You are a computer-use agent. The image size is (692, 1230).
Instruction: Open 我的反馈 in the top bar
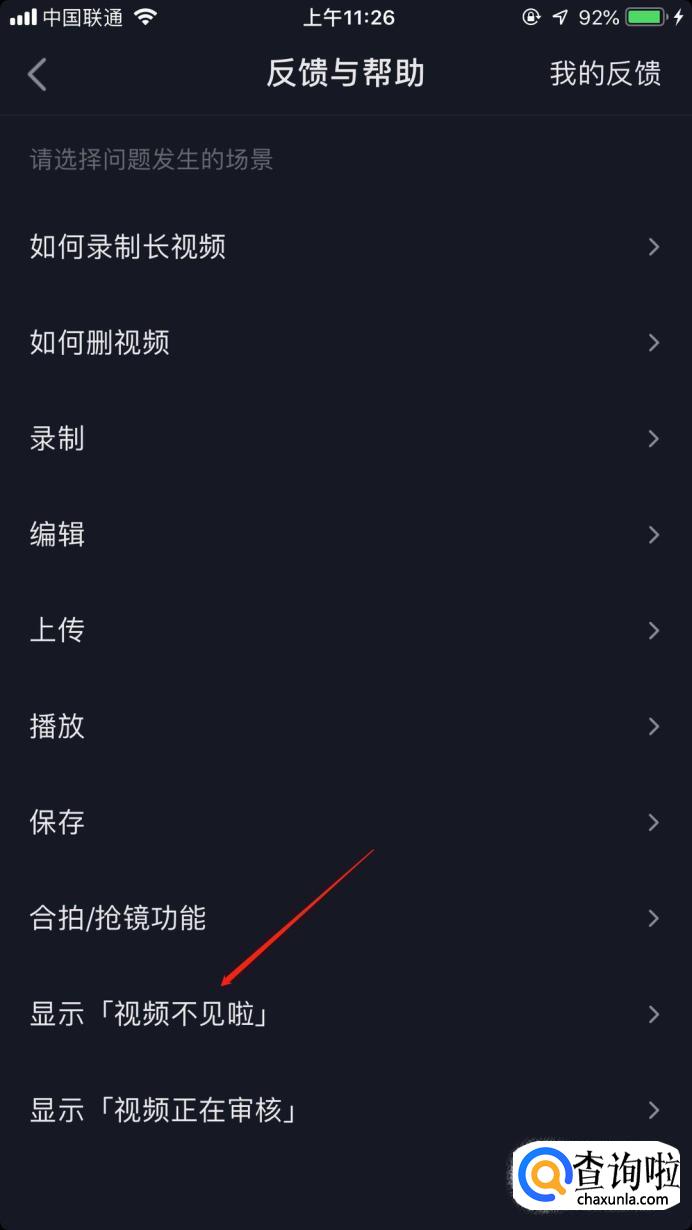point(605,73)
